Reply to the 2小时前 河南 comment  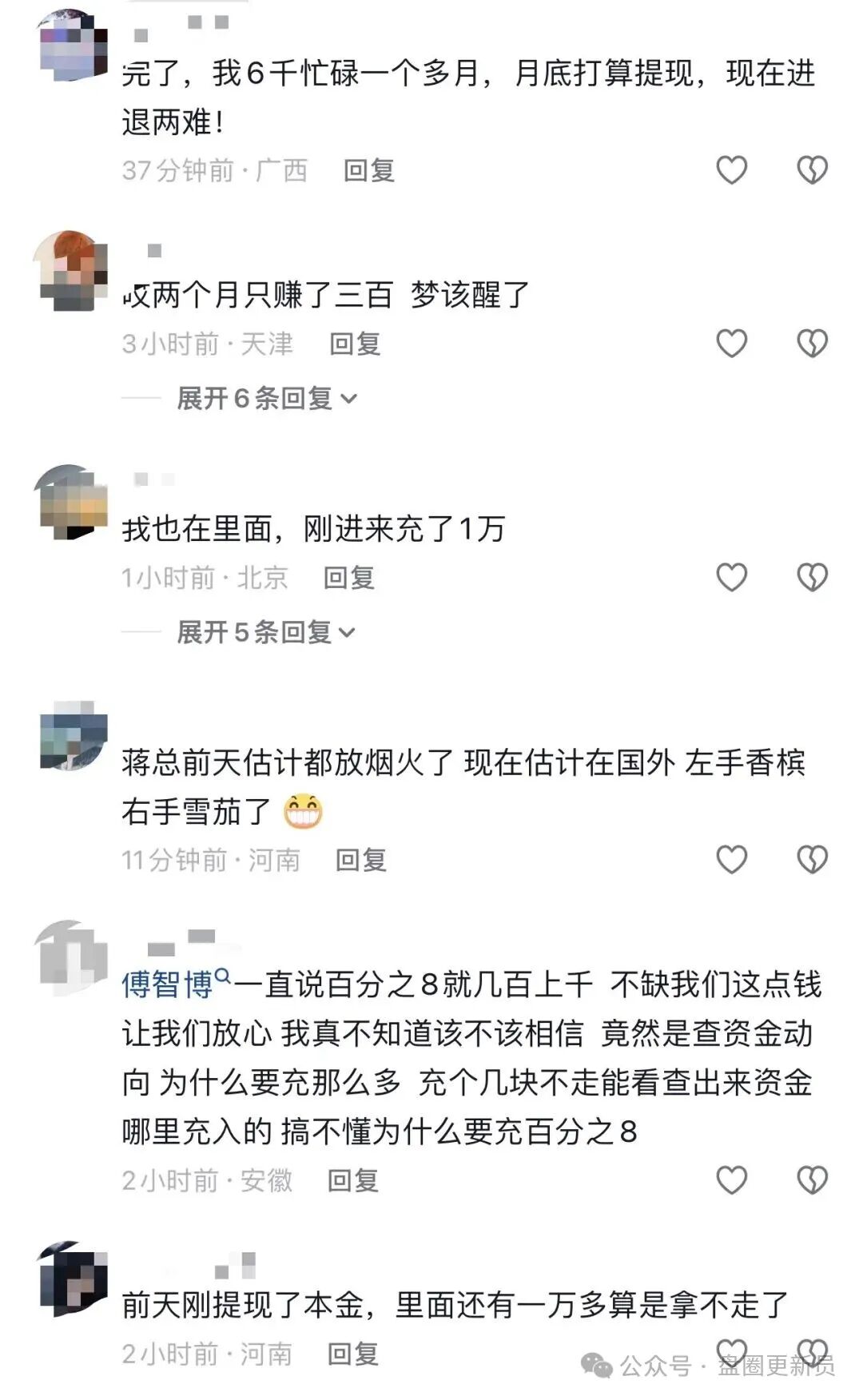(352, 1354)
